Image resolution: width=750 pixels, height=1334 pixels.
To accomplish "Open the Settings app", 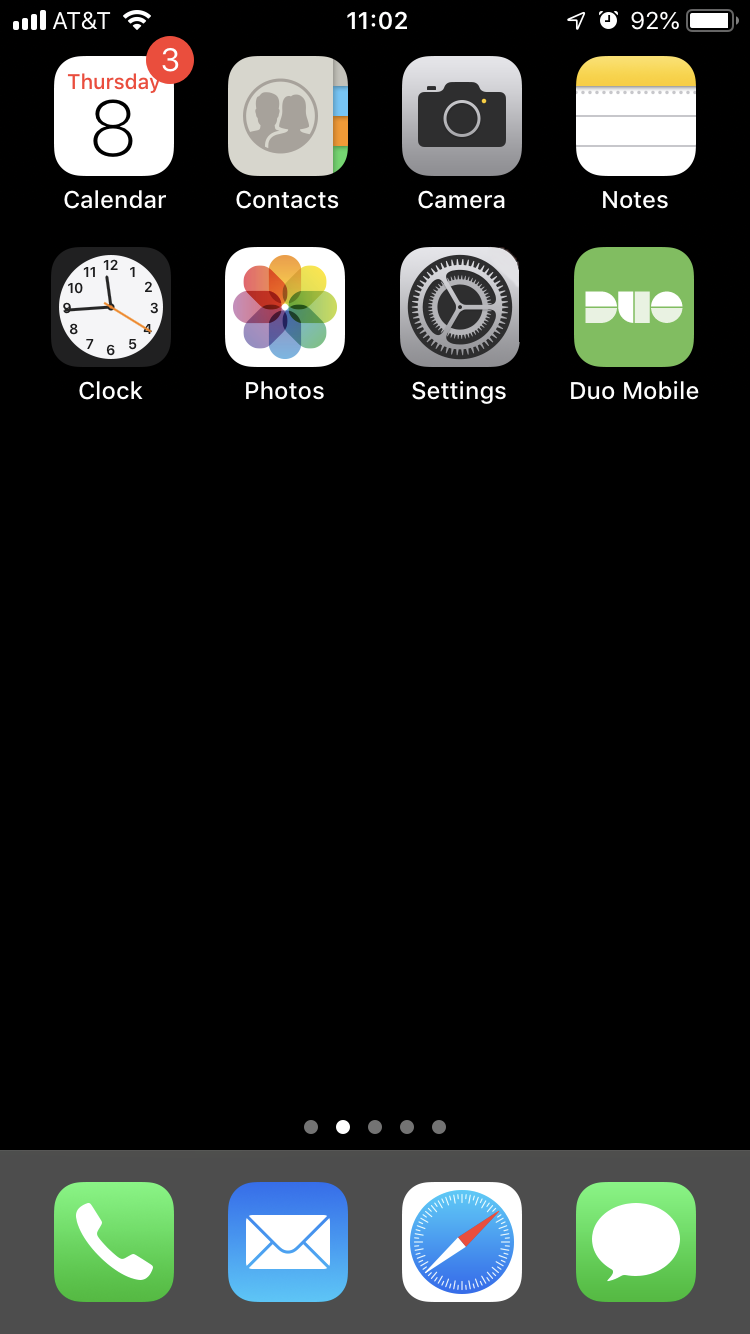I will pyautogui.click(x=459, y=307).
